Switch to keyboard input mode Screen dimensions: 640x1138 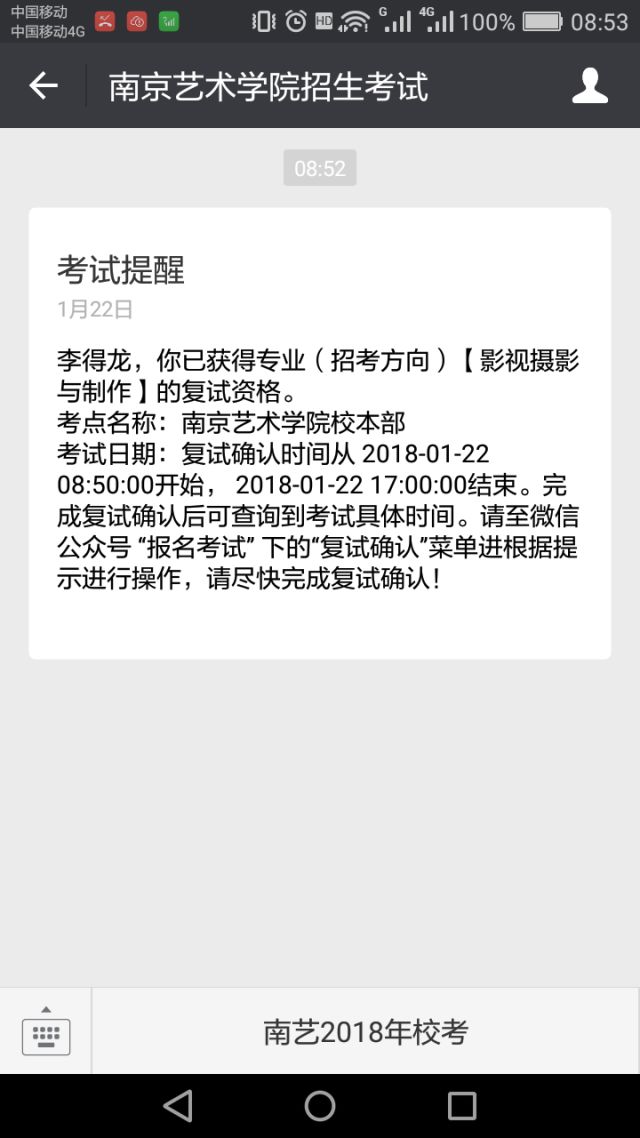[x=46, y=1031]
